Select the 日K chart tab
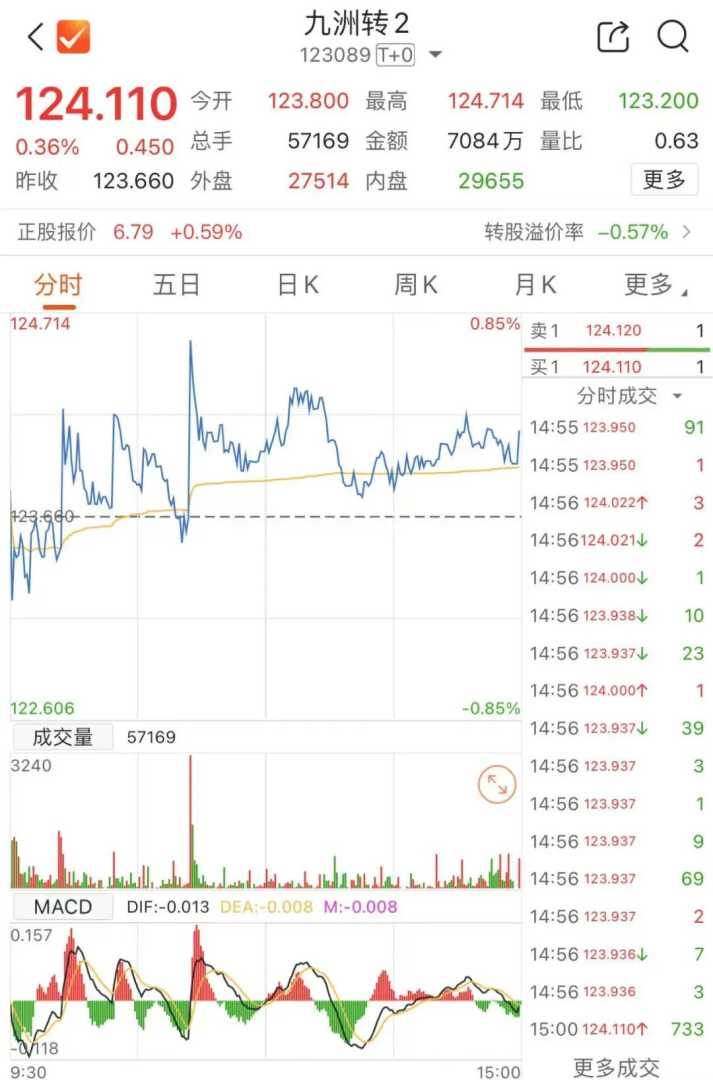713x1080 pixels. point(297,285)
